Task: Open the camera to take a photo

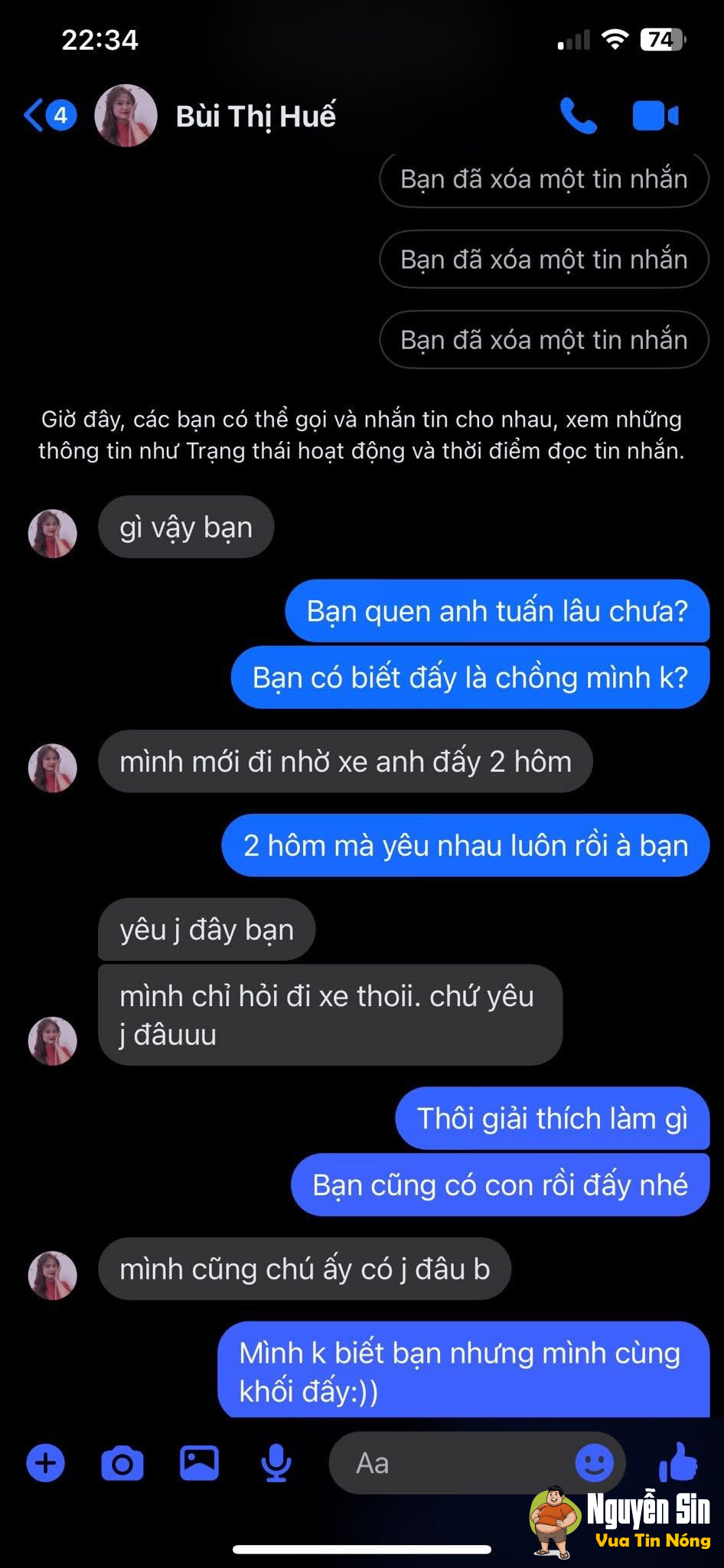Action: [122, 1463]
